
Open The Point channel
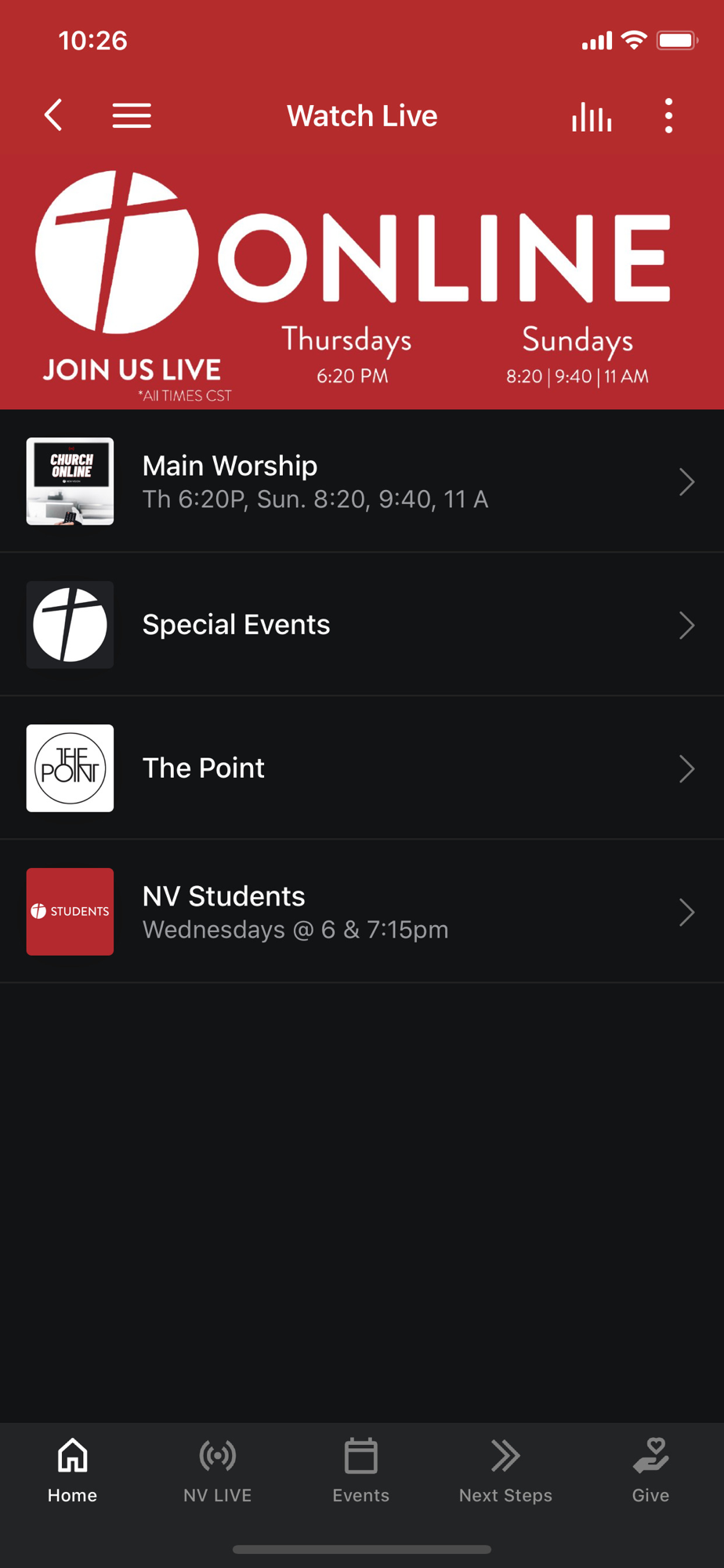(362, 768)
